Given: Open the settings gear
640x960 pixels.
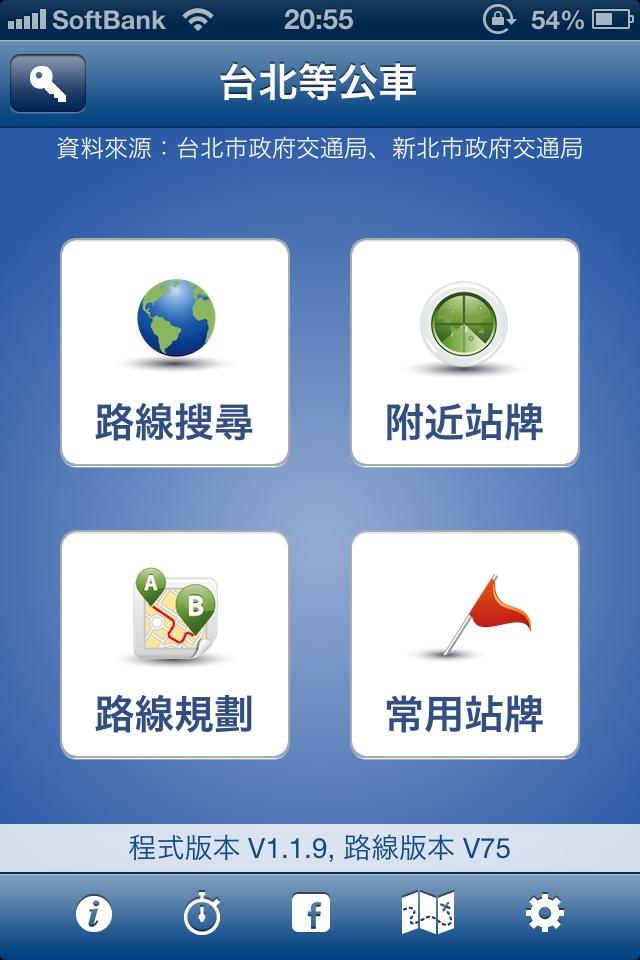Looking at the screenshot, I should (545, 913).
